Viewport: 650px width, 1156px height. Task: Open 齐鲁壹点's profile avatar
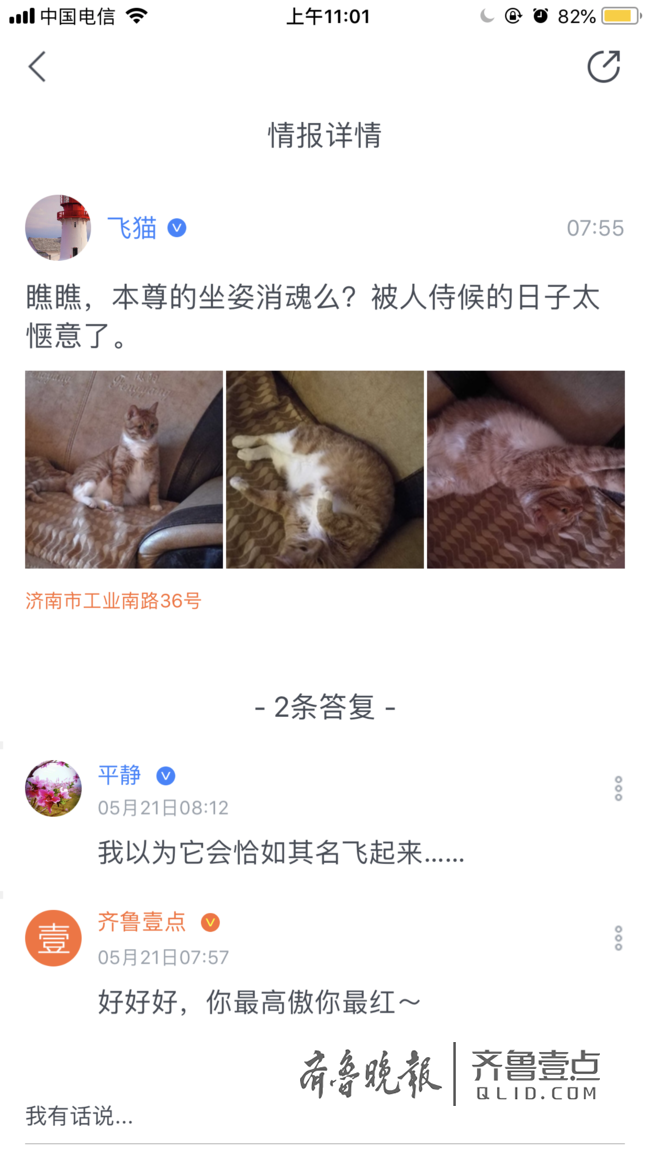(x=53, y=938)
